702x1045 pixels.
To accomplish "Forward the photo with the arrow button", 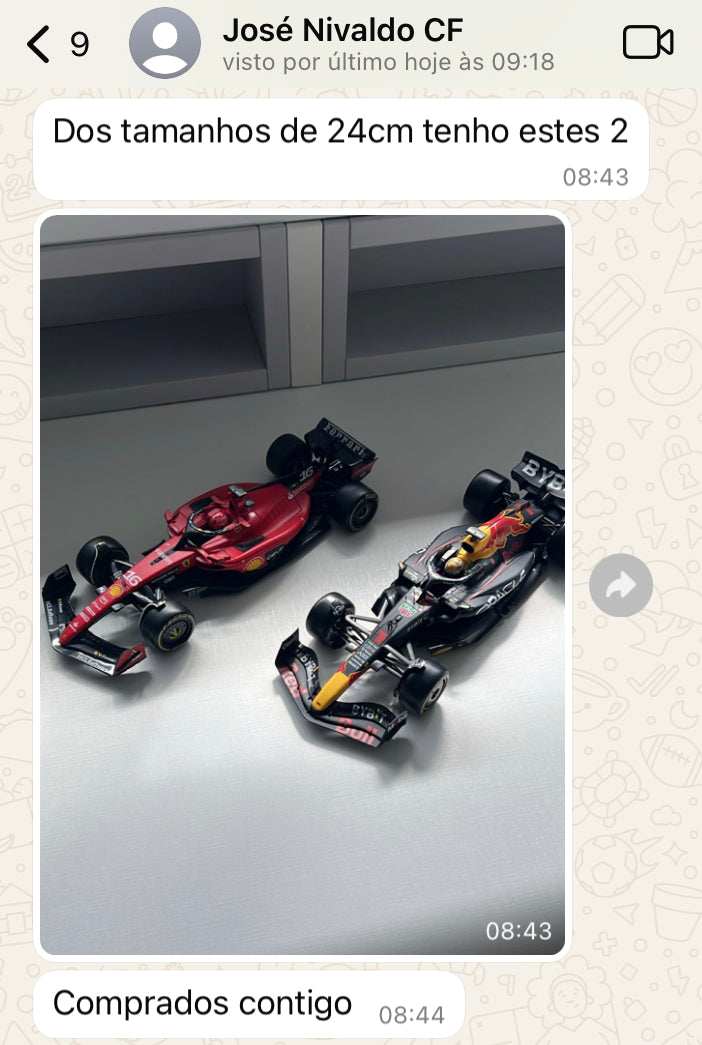I will [x=620, y=585].
